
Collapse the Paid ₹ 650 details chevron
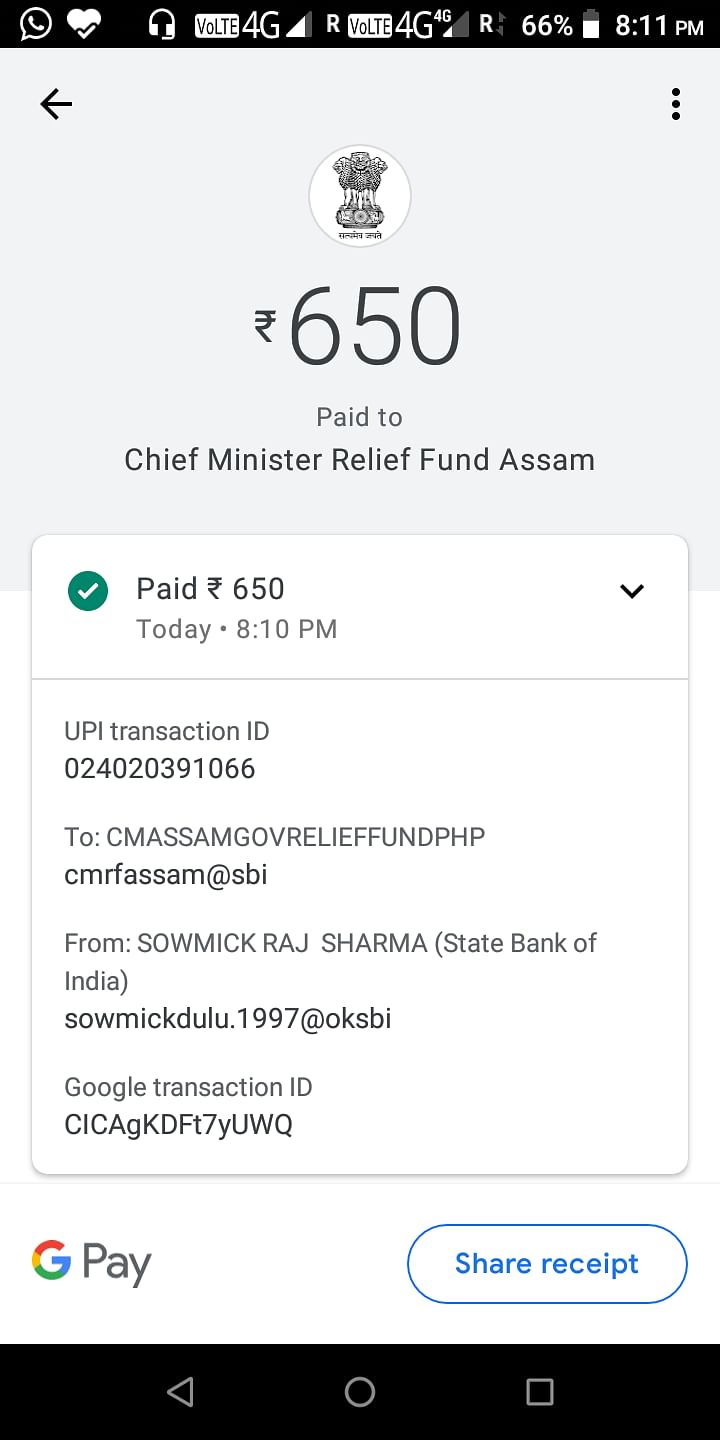coord(632,591)
